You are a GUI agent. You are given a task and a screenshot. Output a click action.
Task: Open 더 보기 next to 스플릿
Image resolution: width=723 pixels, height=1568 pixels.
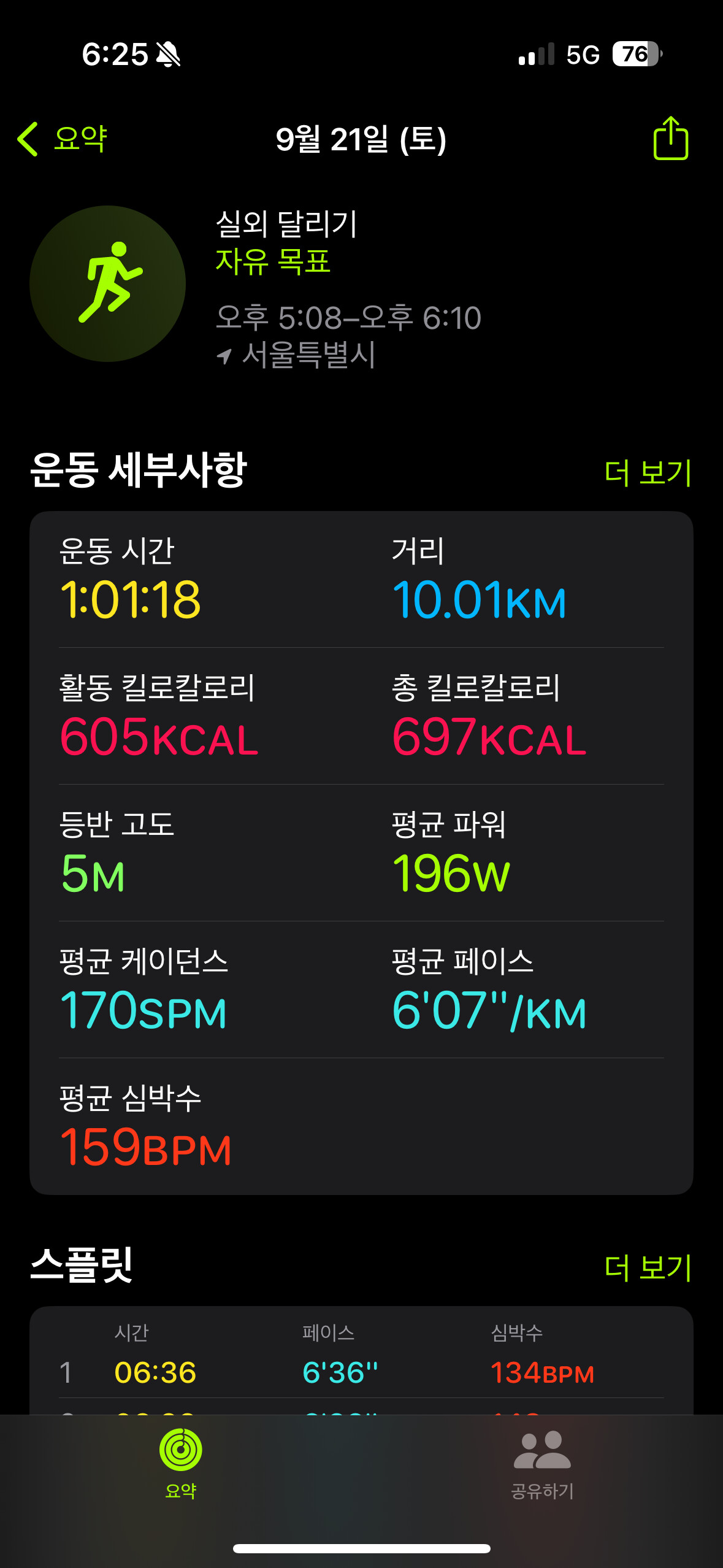648,1267
